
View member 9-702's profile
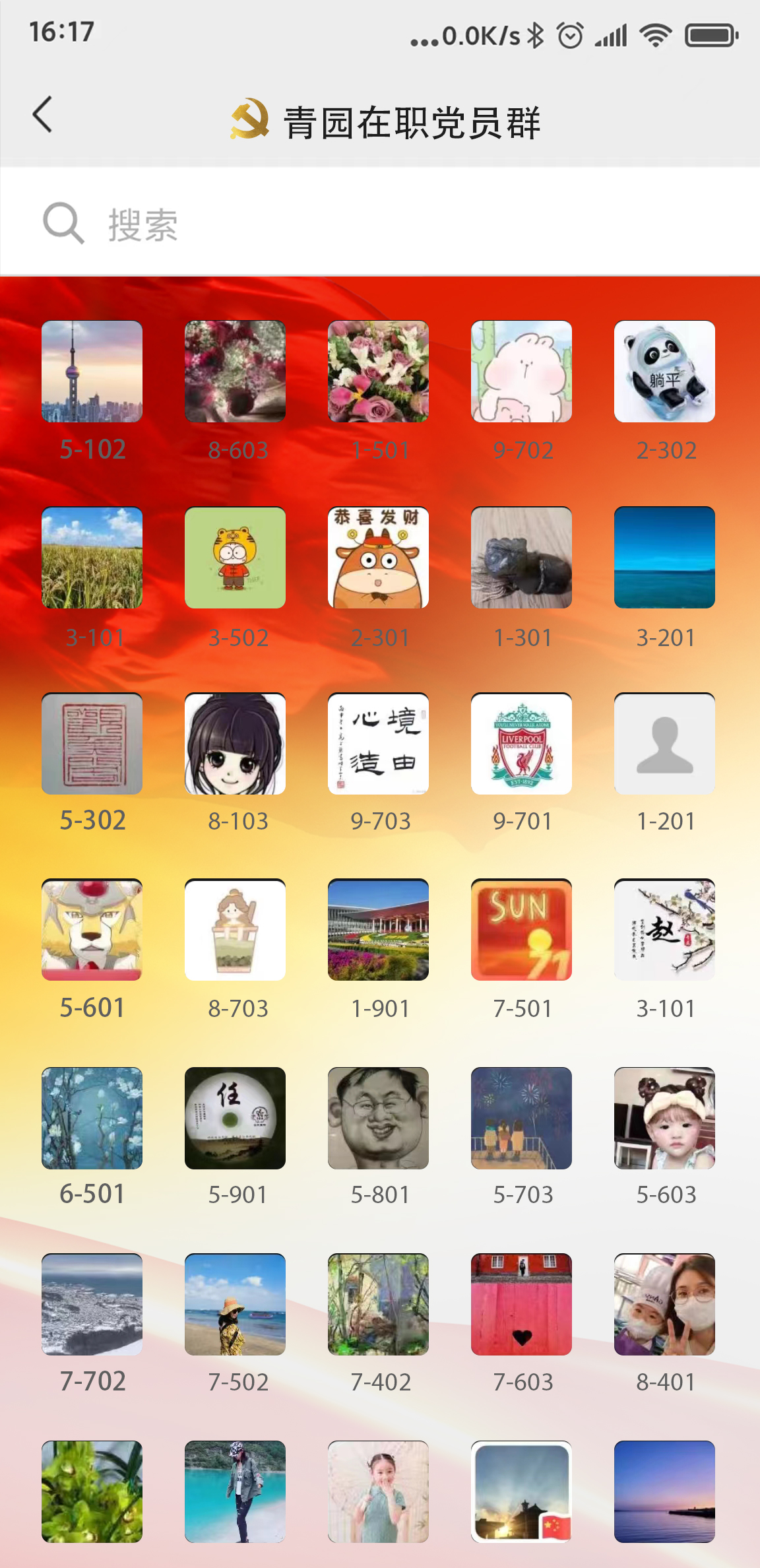click(x=521, y=372)
